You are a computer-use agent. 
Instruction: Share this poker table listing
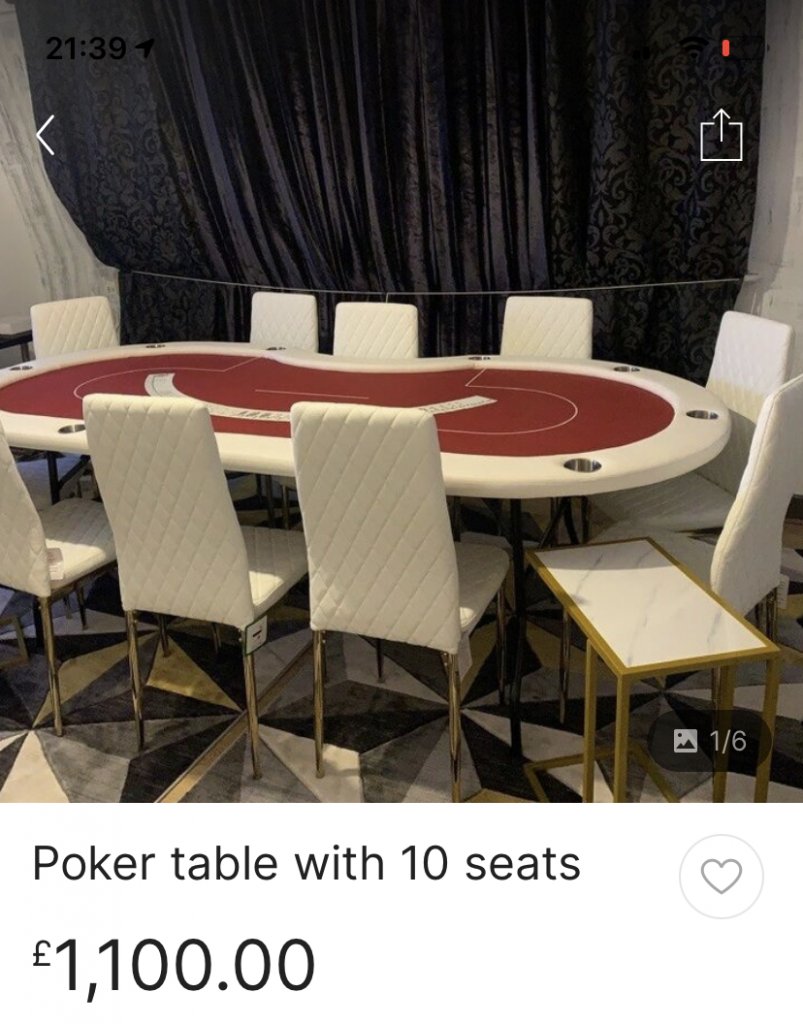721,135
